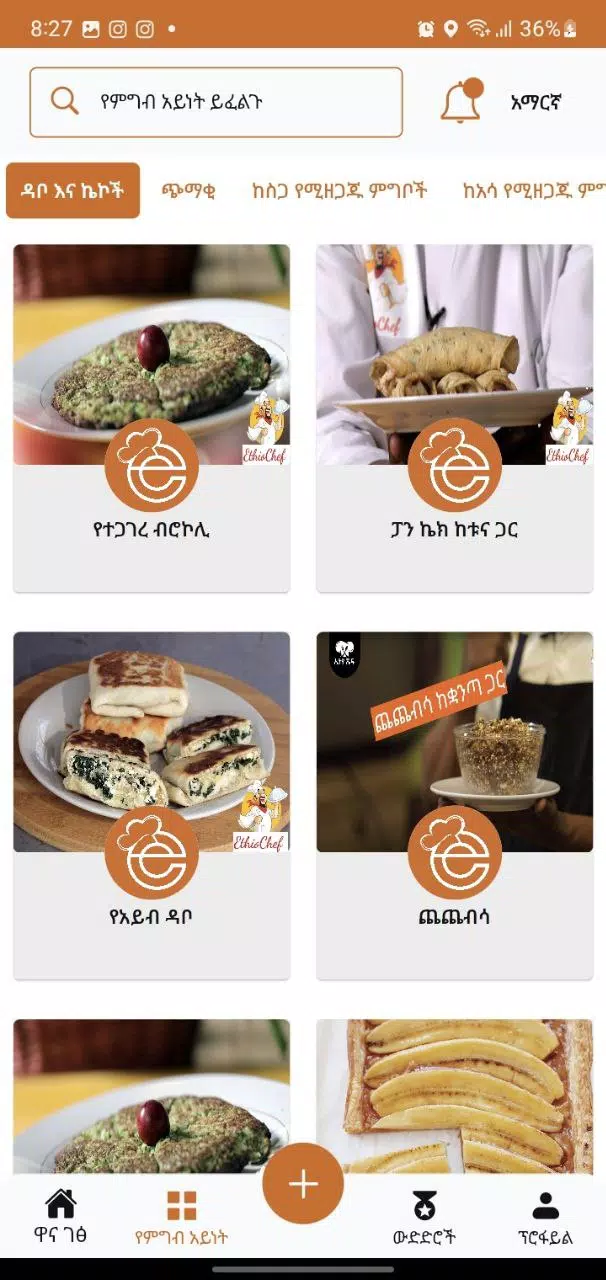Switch to the ውድድሮች tab
The height and width of the screenshot is (1280, 606).
[x=424, y=1216]
